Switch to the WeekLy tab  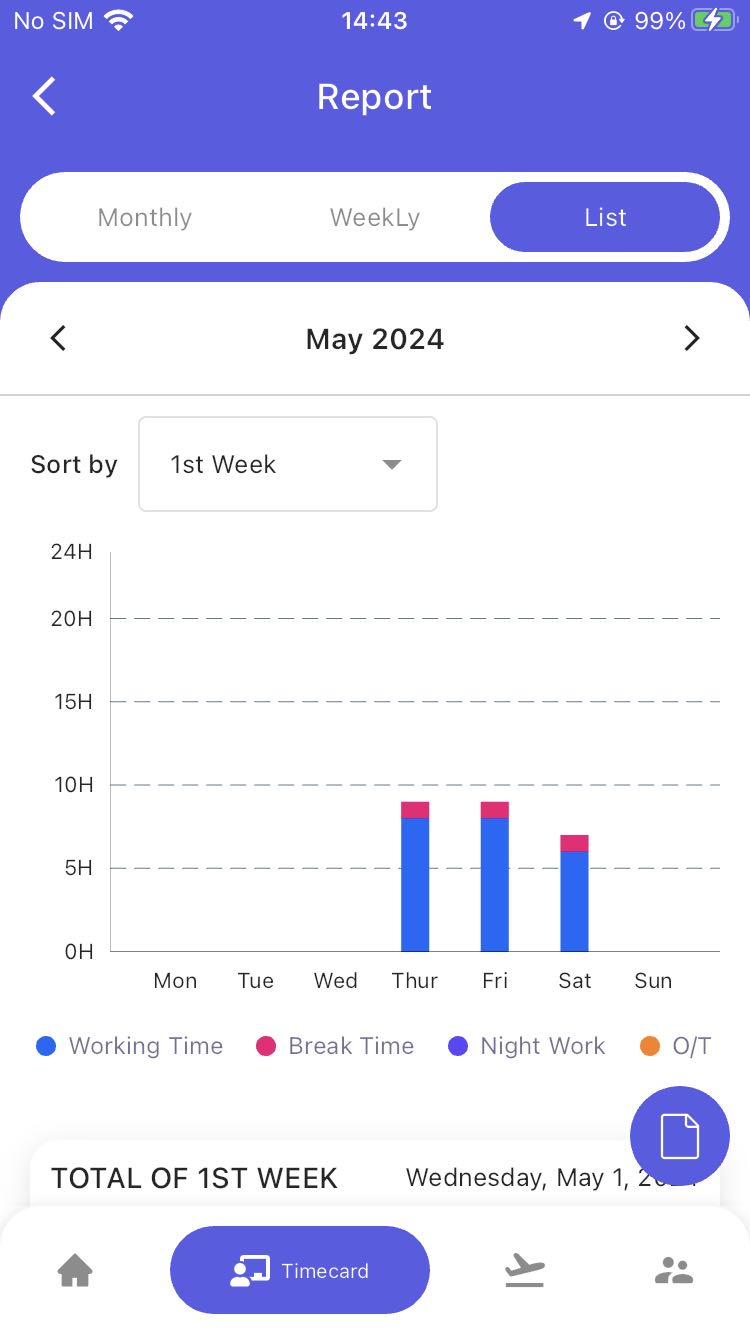(375, 217)
